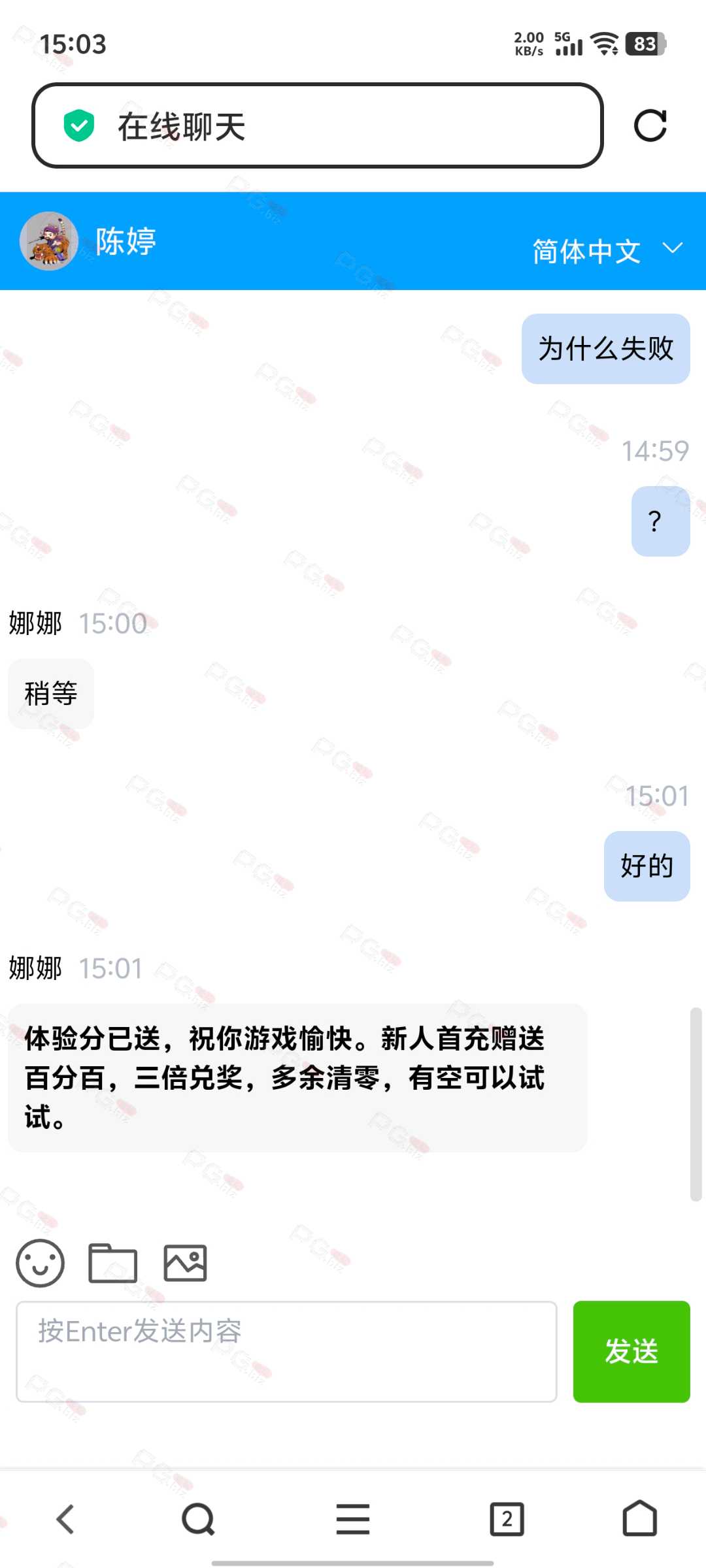Attach a file using the folder icon
706x1568 pixels.
point(112,1263)
